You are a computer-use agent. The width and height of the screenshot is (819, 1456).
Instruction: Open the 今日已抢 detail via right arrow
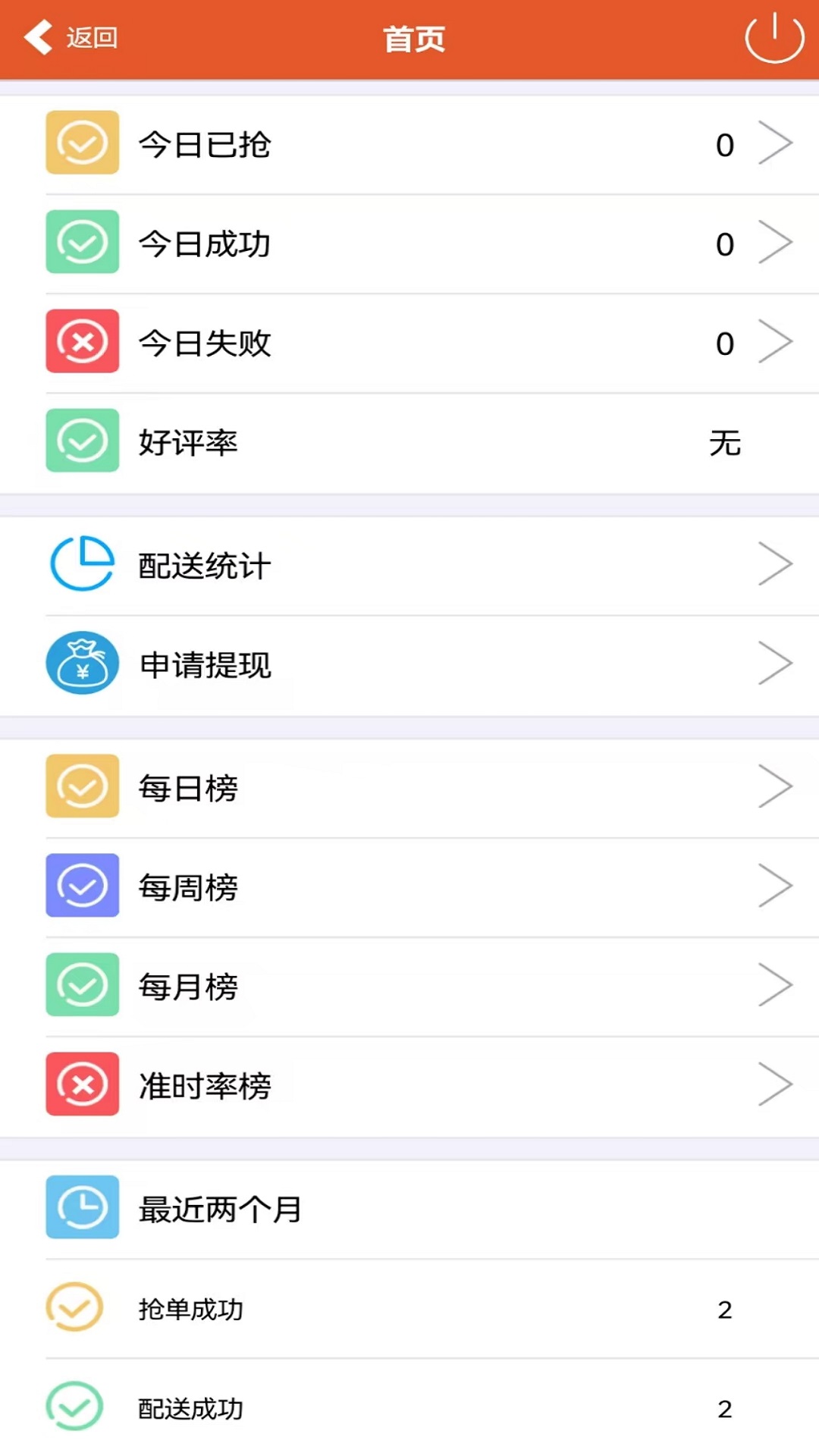[775, 143]
